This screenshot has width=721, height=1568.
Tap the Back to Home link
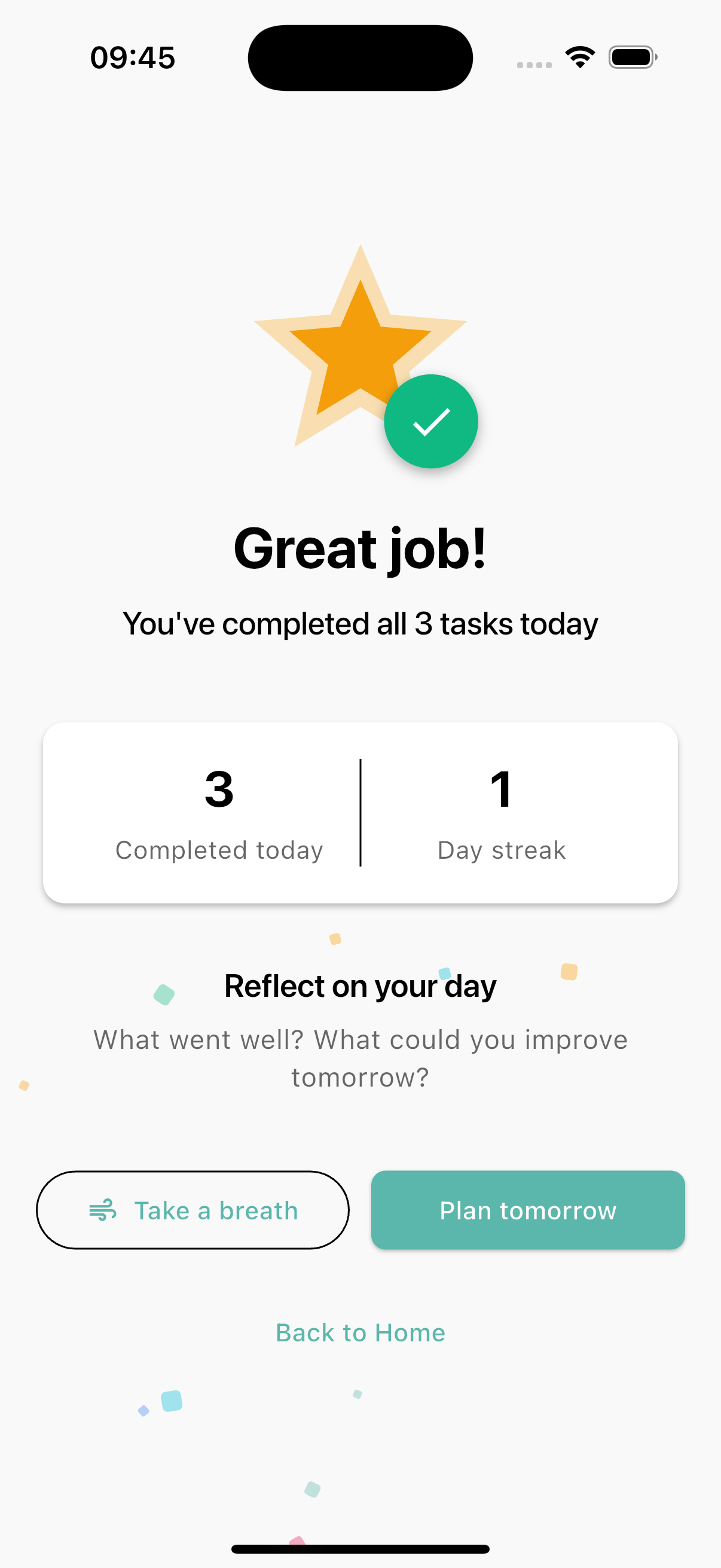360,1332
